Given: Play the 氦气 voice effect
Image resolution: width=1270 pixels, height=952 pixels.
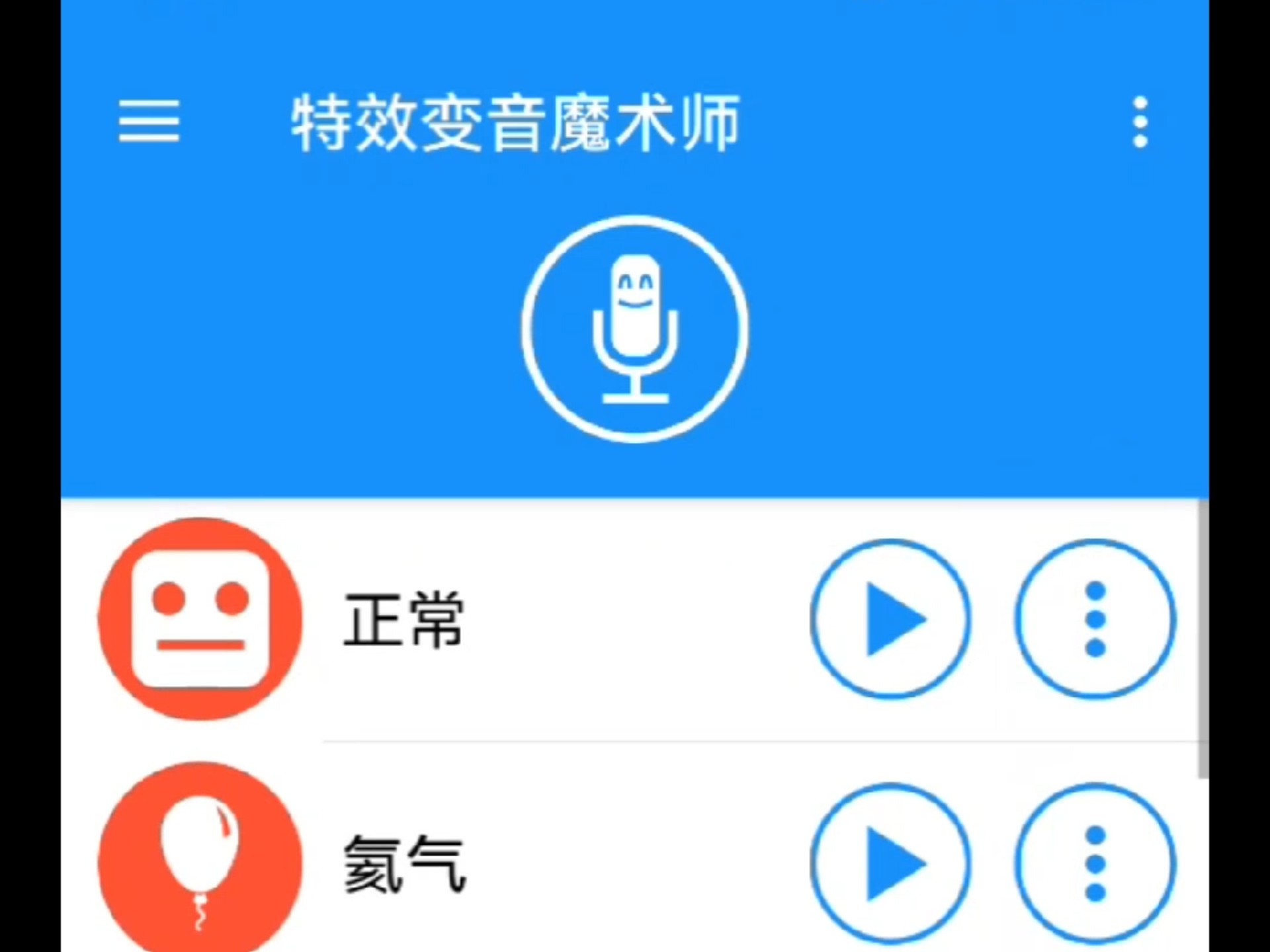Looking at the screenshot, I should [x=890, y=863].
